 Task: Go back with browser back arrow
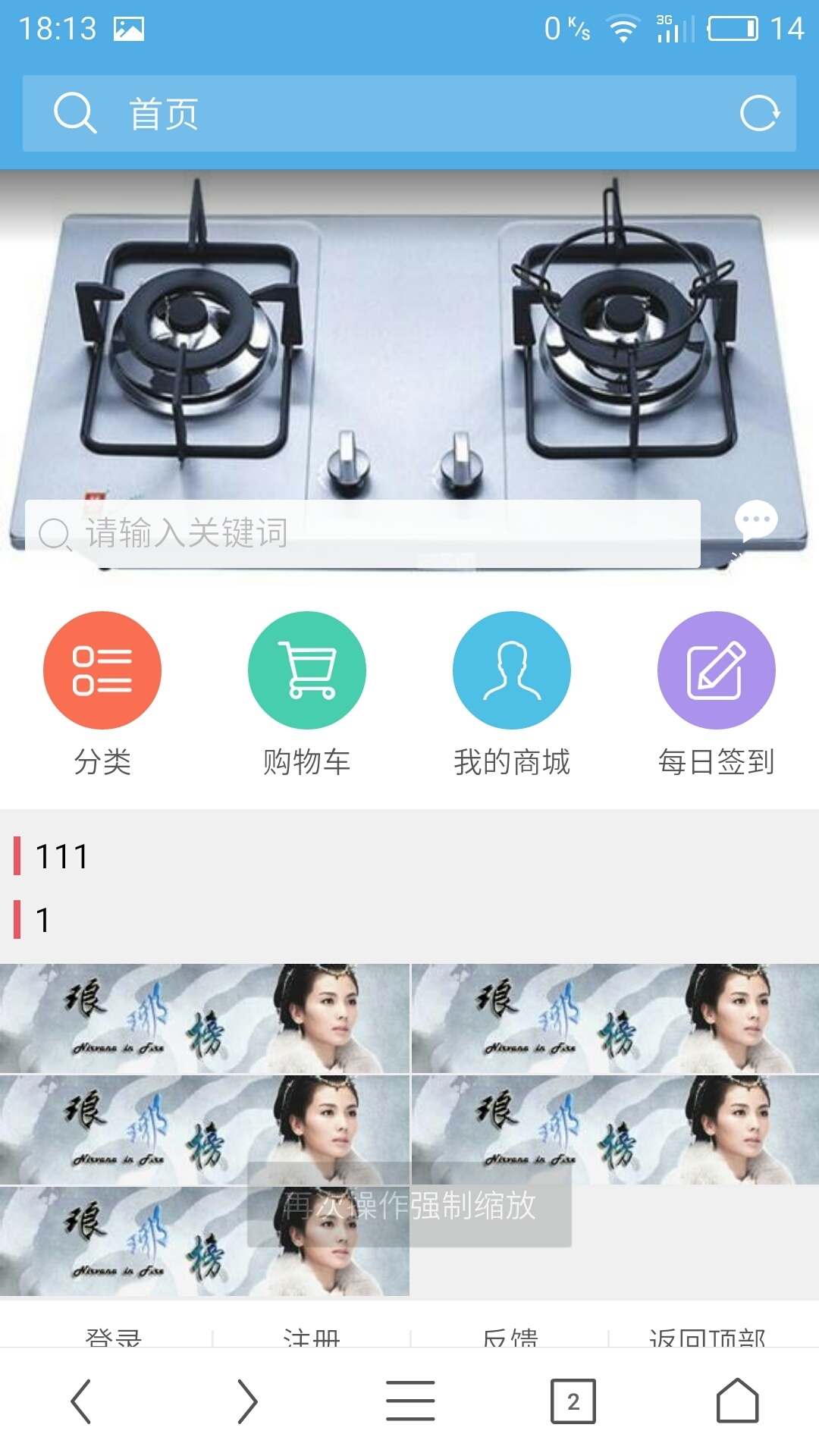[81, 1401]
